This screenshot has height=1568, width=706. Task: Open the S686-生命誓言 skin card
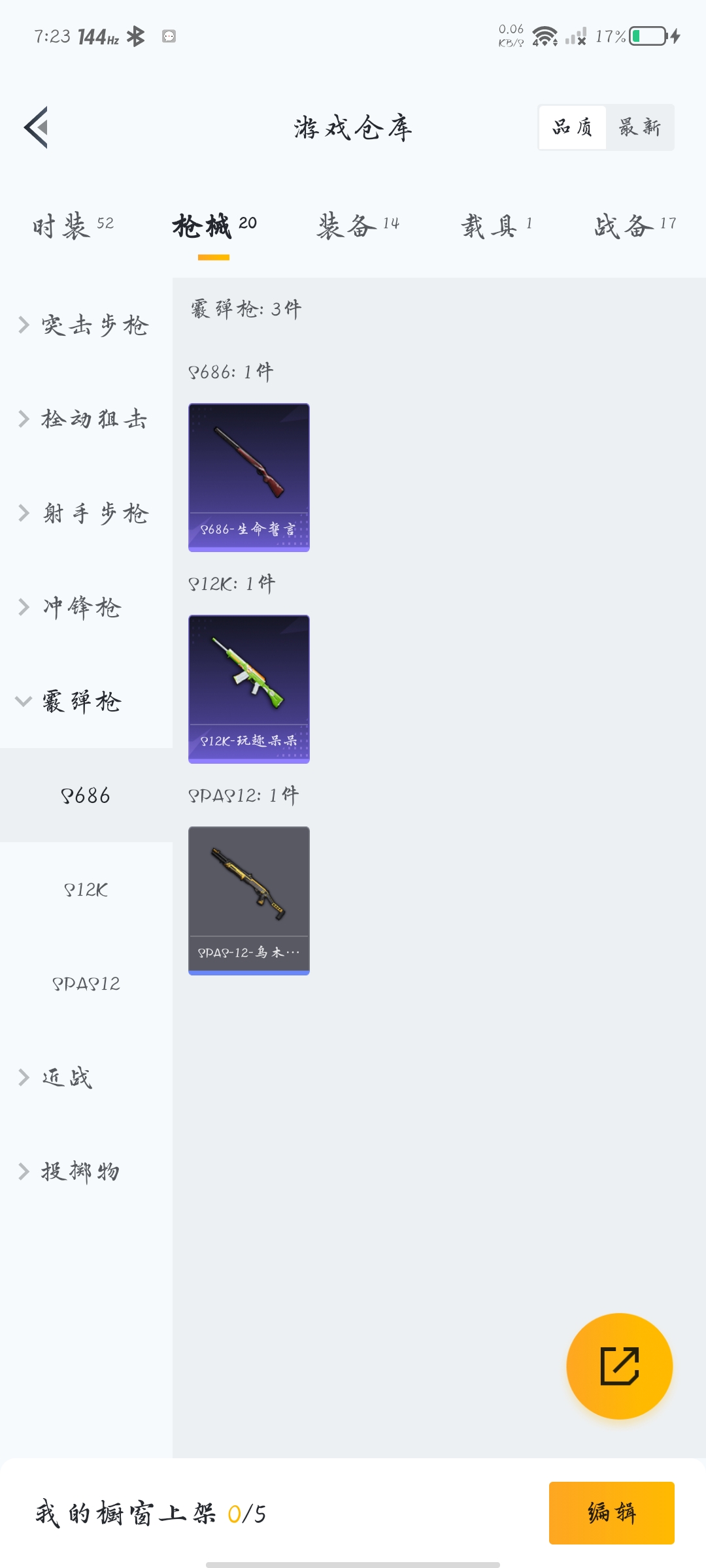click(249, 477)
